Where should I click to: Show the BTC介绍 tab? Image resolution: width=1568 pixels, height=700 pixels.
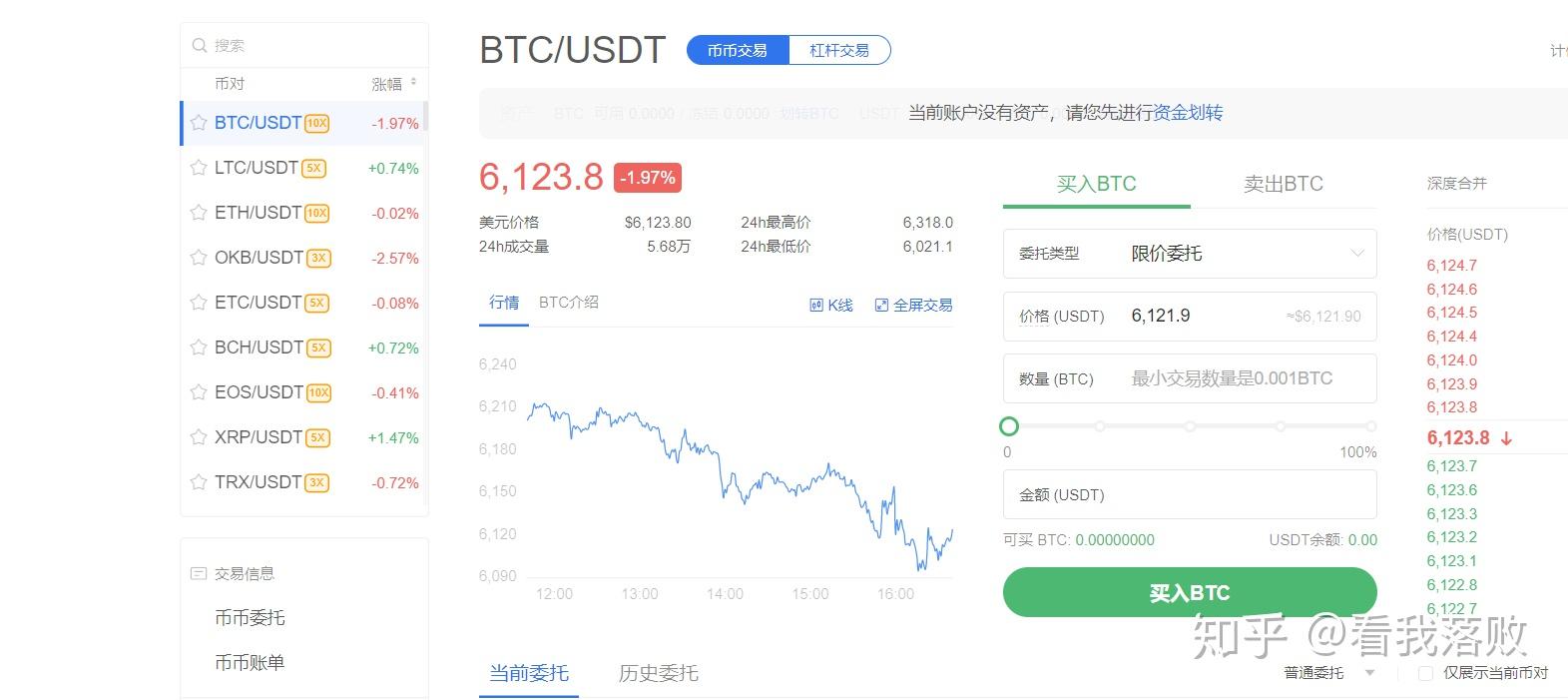[569, 303]
